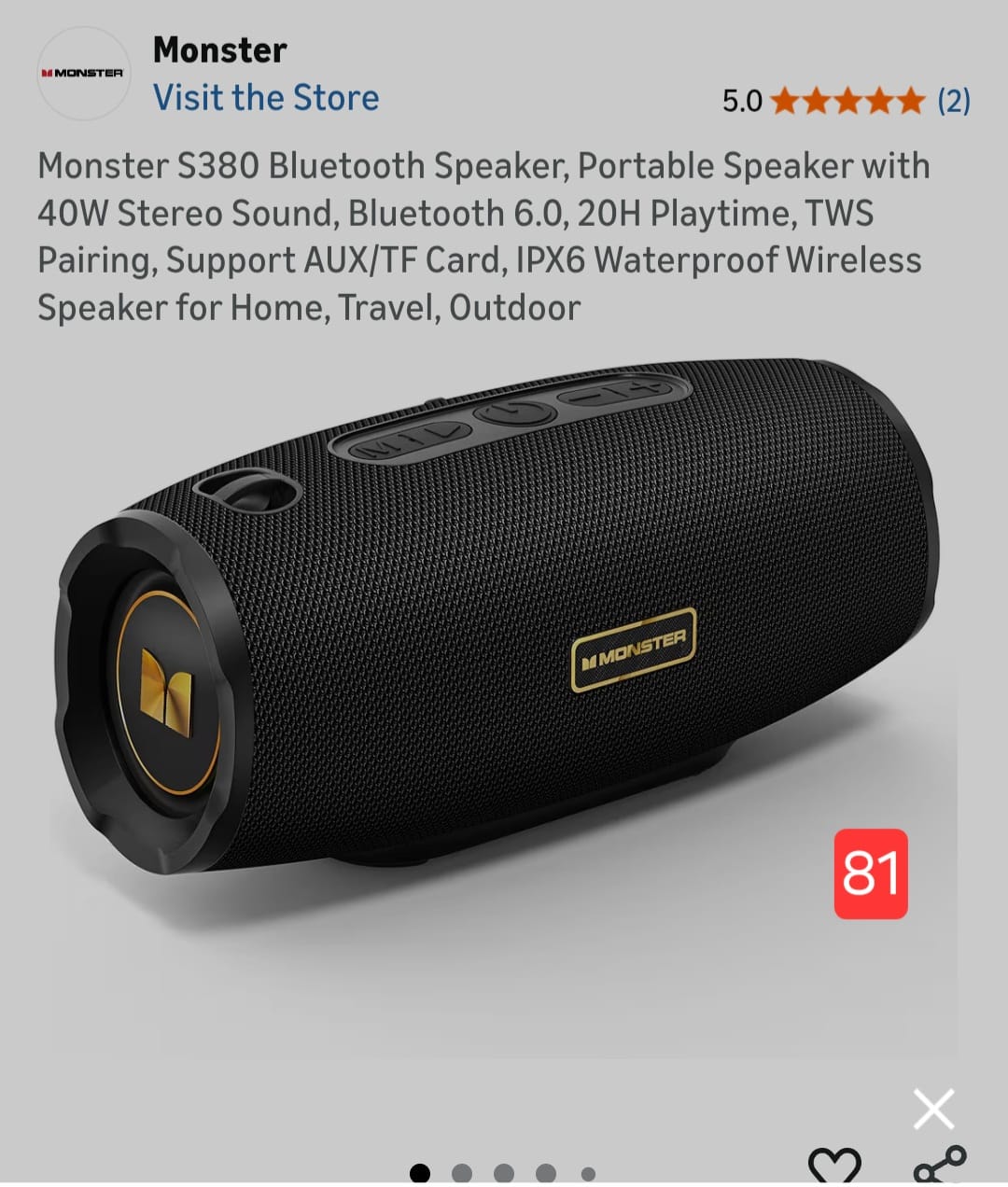Jump to the second image dot
Screen dimensions: 1008x1187
click(461, 1173)
